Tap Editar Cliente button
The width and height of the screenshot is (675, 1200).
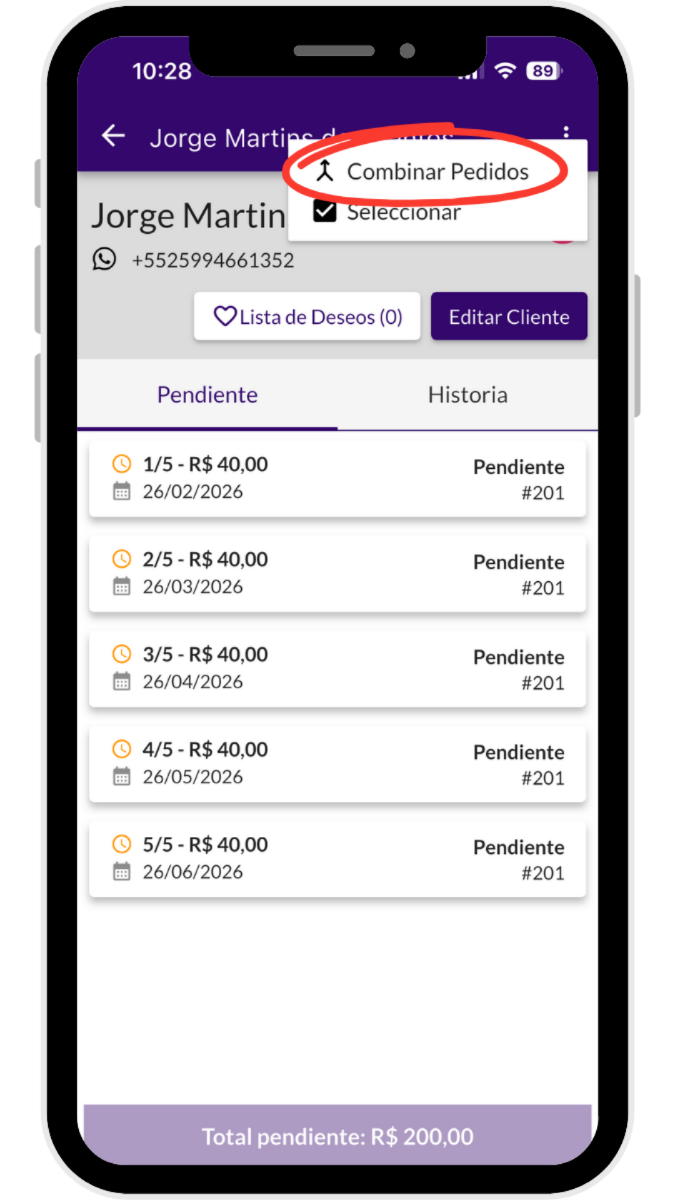[508, 317]
